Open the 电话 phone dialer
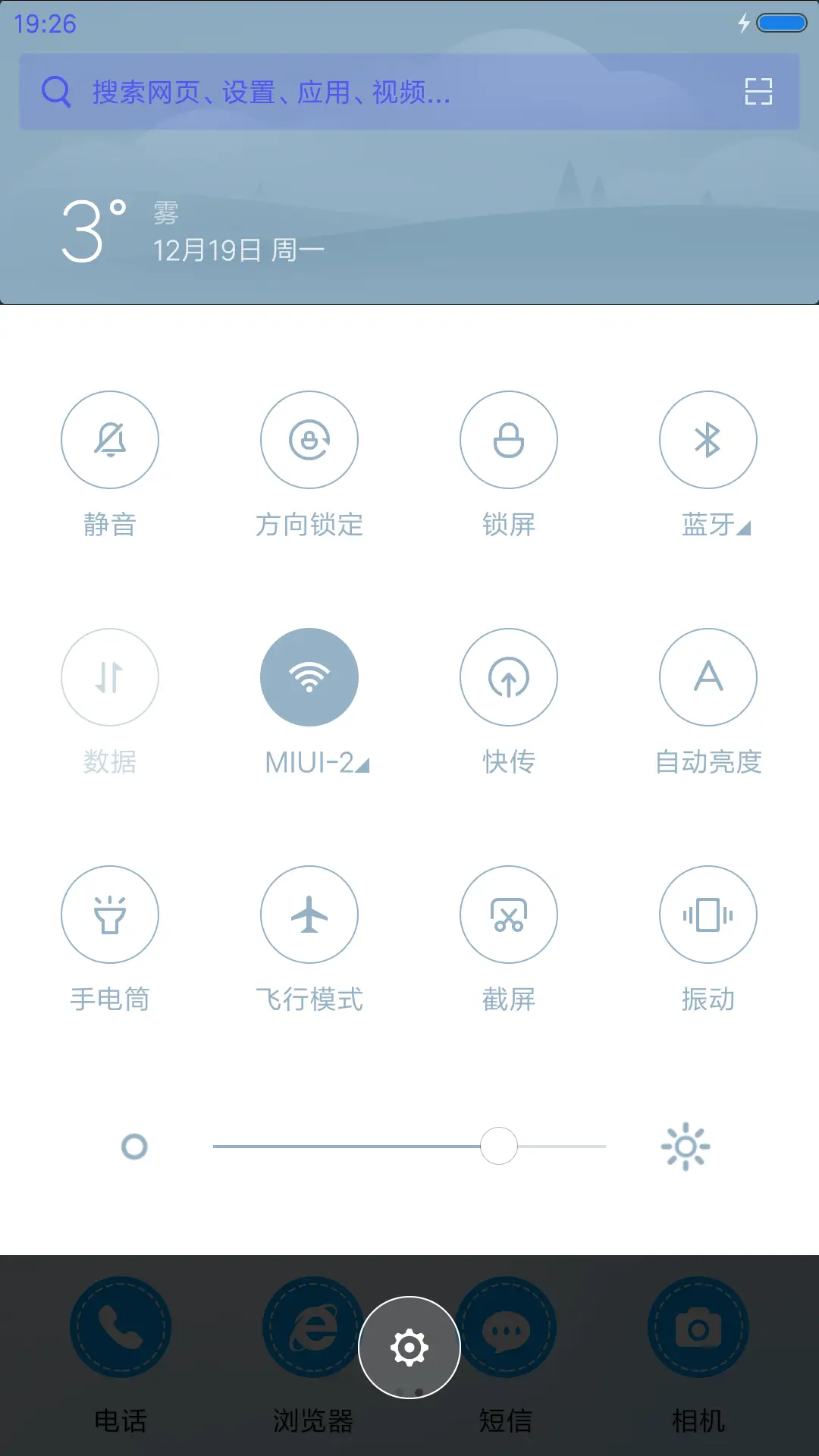 (121, 1326)
